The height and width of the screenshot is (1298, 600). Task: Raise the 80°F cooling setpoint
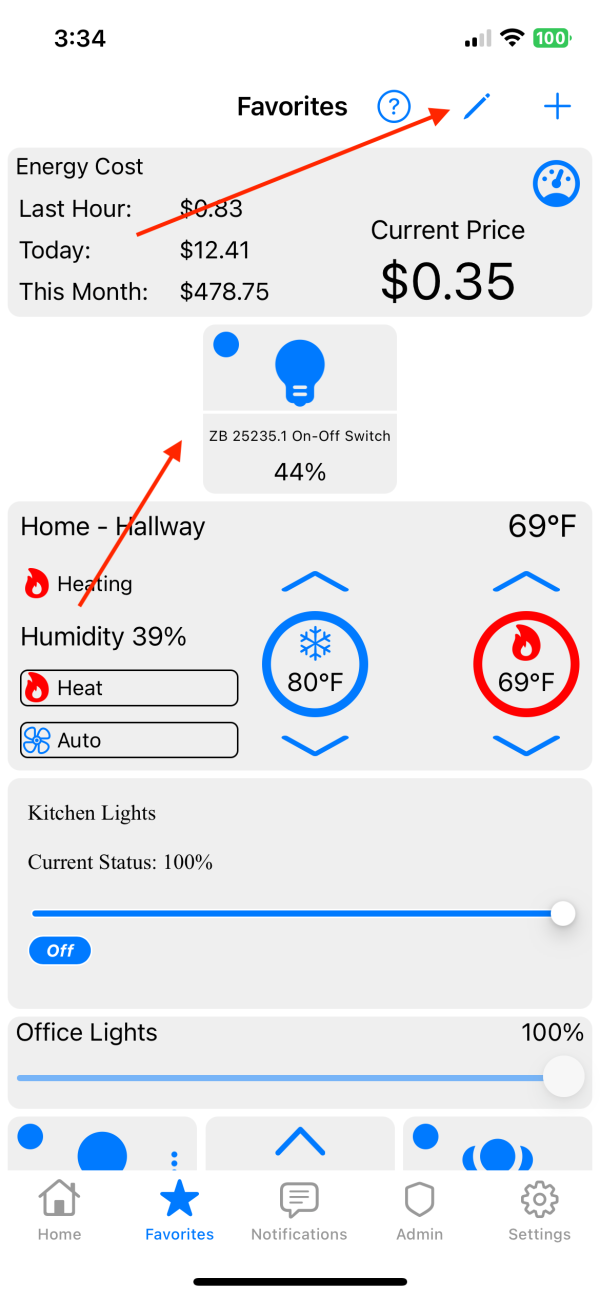tap(315, 582)
